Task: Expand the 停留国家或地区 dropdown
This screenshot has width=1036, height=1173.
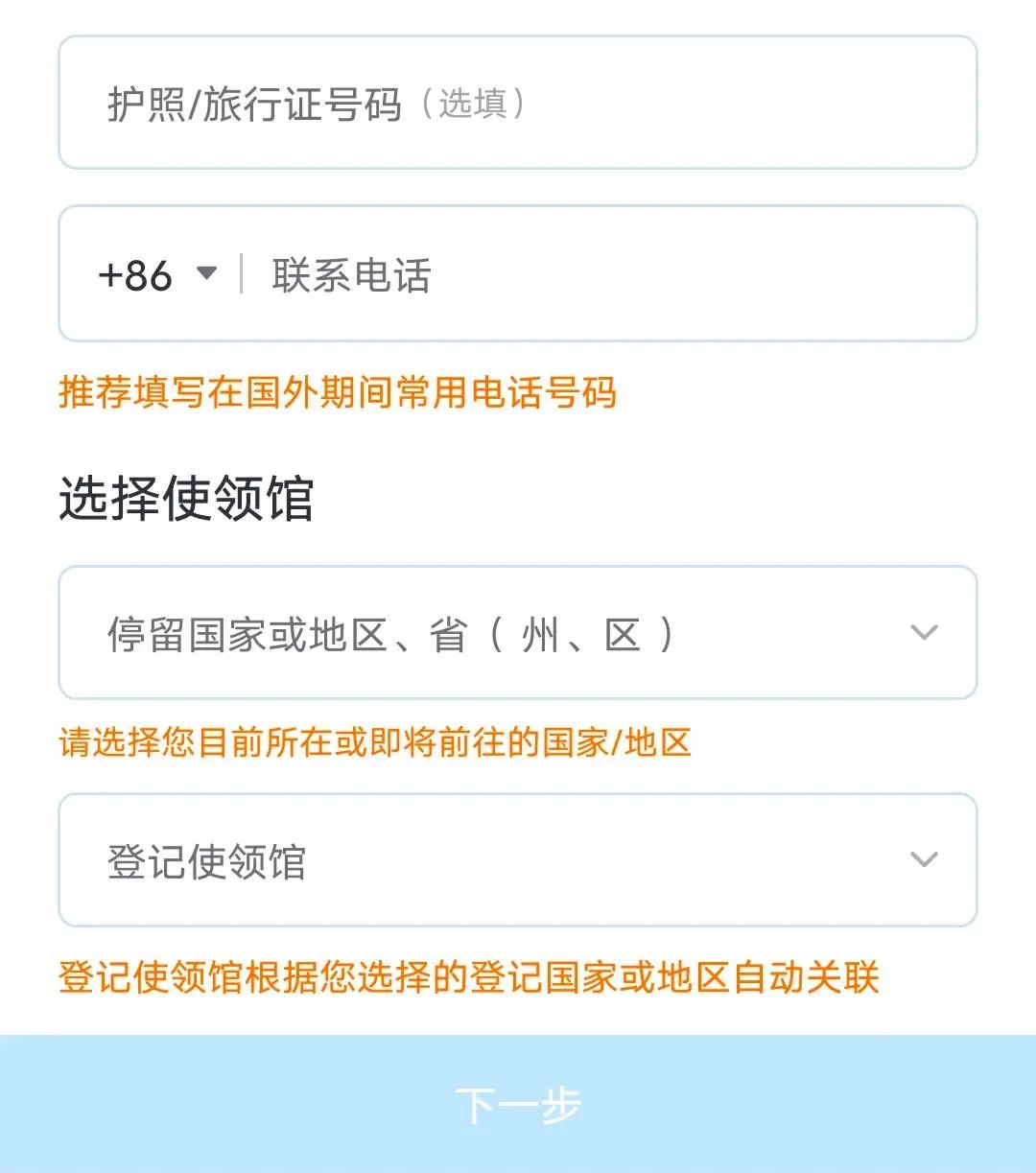Action: tap(518, 633)
